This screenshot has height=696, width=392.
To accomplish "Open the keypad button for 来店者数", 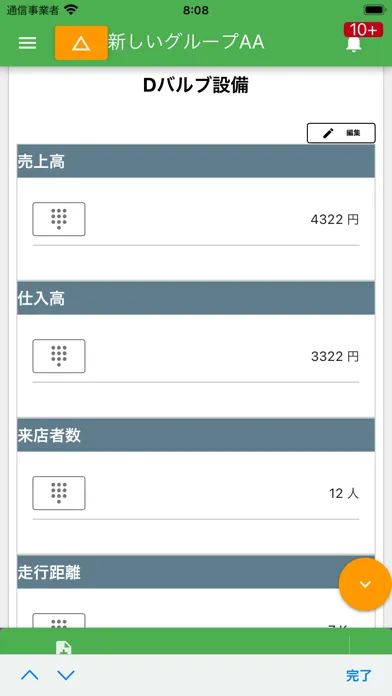I will point(59,493).
